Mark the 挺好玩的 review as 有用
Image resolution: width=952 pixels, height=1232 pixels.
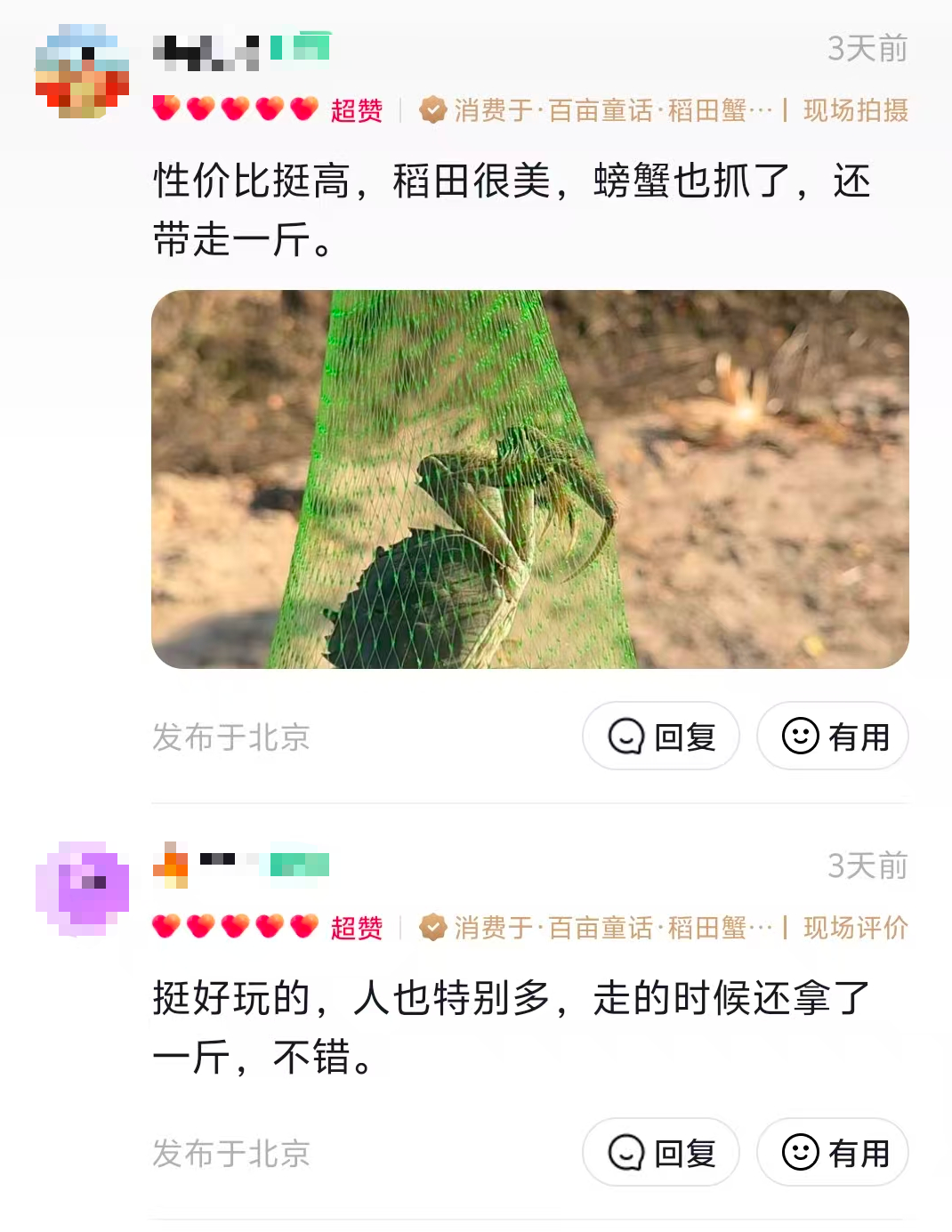(833, 1153)
